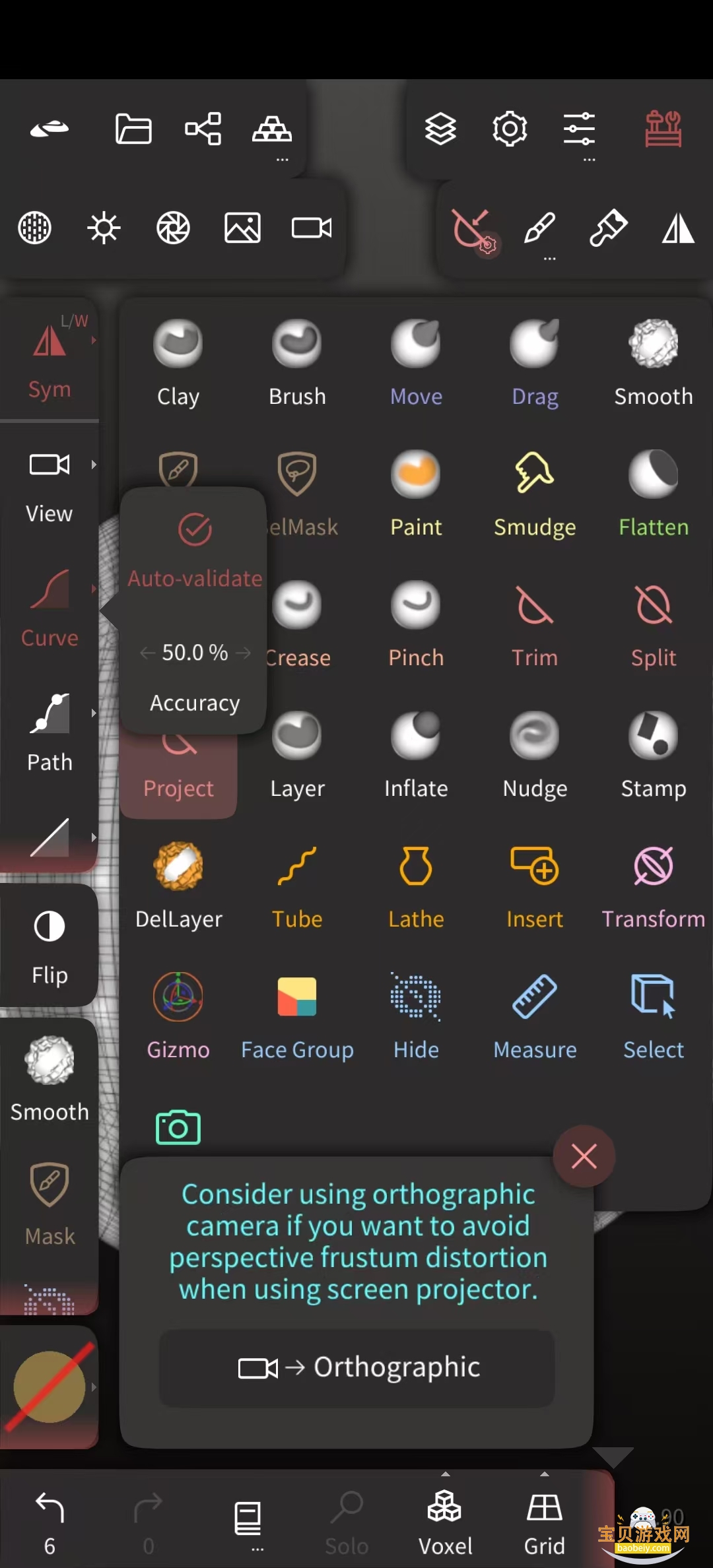Increase Accuracy with the right arrow

tap(244, 653)
